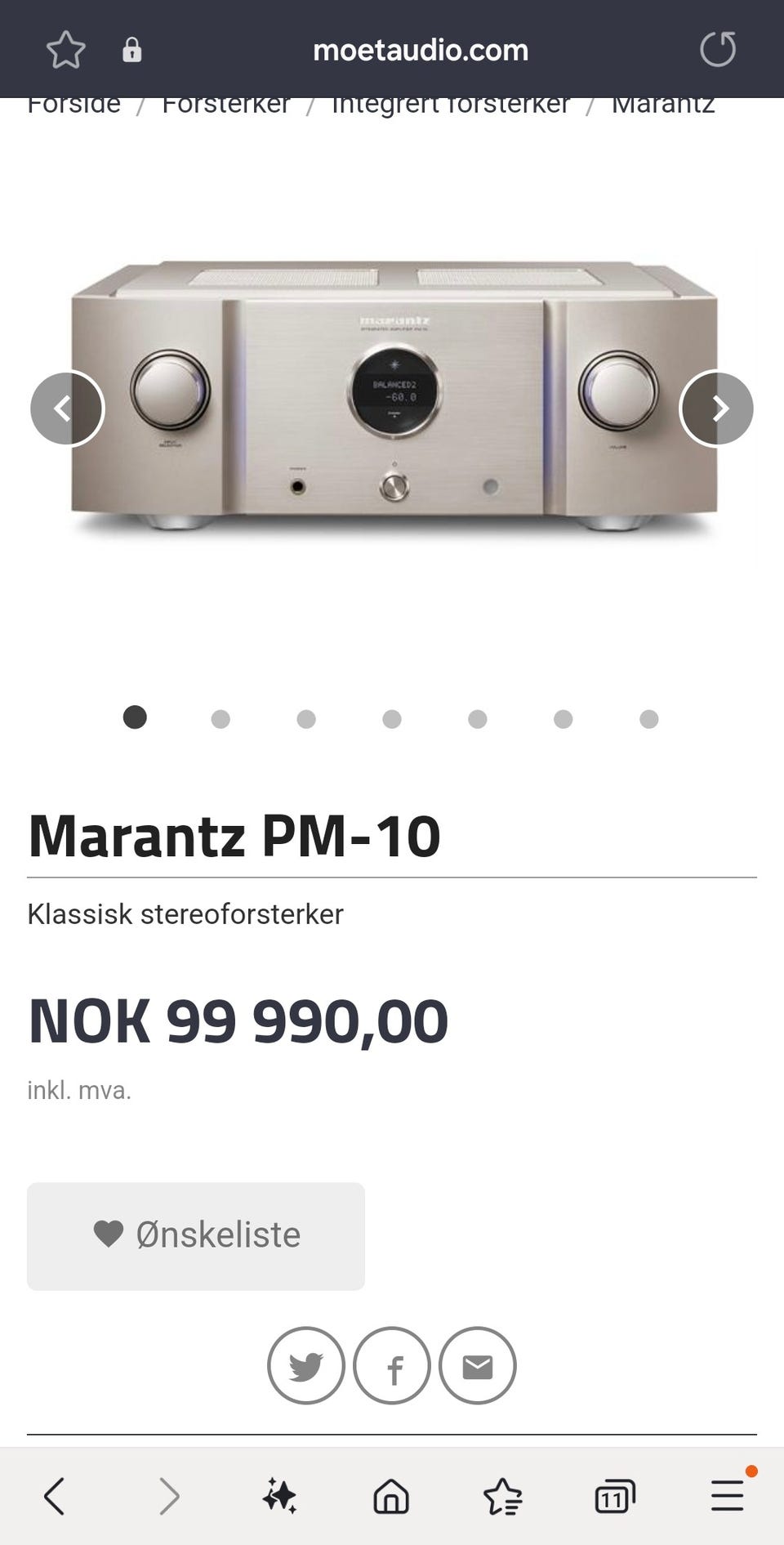The image size is (784, 1545).
Task: Open the bookmarks list
Action: (x=503, y=1496)
